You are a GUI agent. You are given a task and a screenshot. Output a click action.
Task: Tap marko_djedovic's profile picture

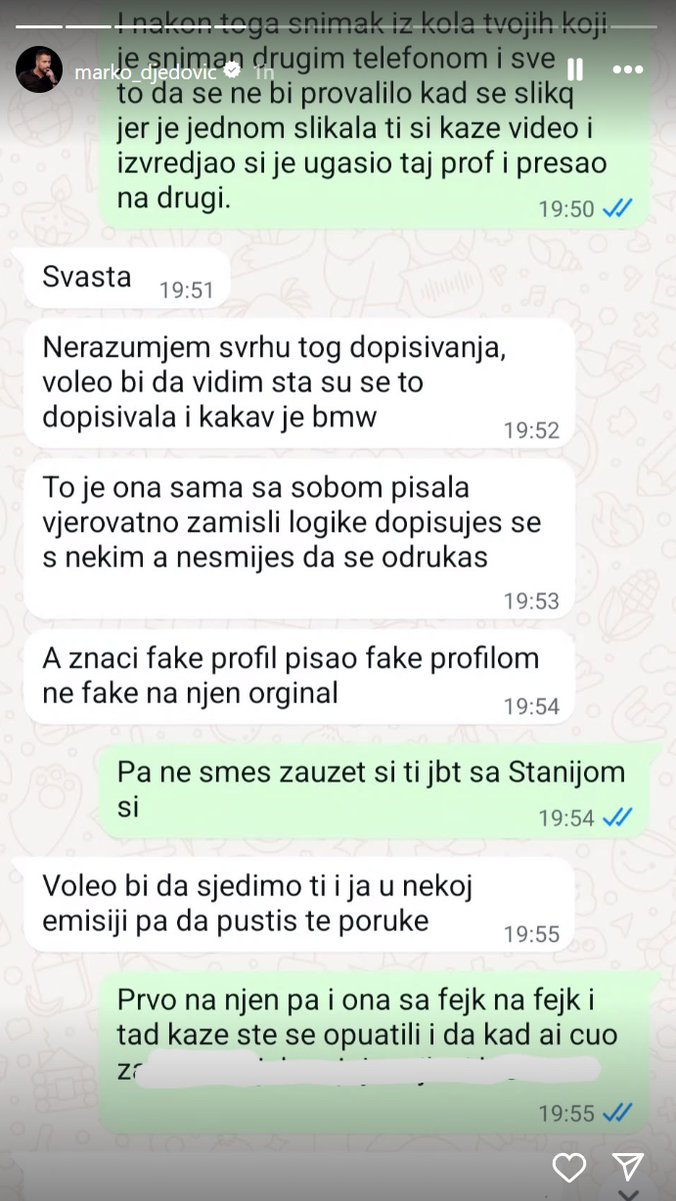click(x=39, y=69)
